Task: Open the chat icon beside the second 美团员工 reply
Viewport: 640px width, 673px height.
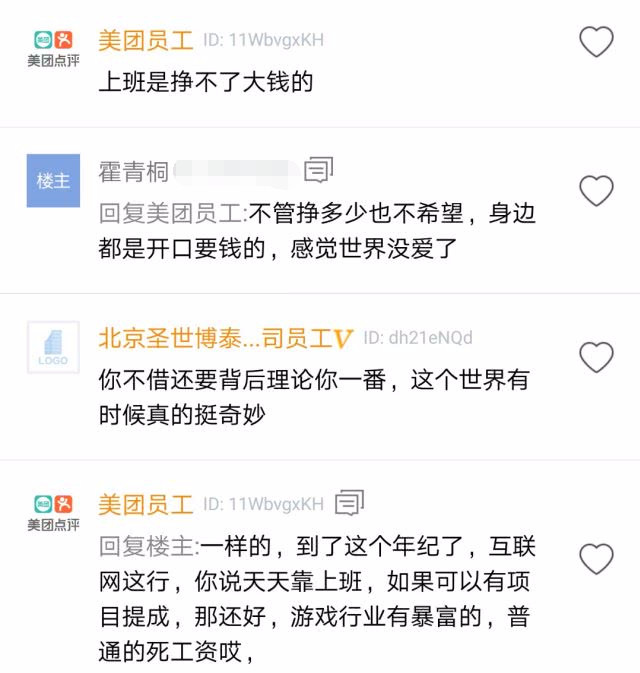Action: [x=348, y=503]
